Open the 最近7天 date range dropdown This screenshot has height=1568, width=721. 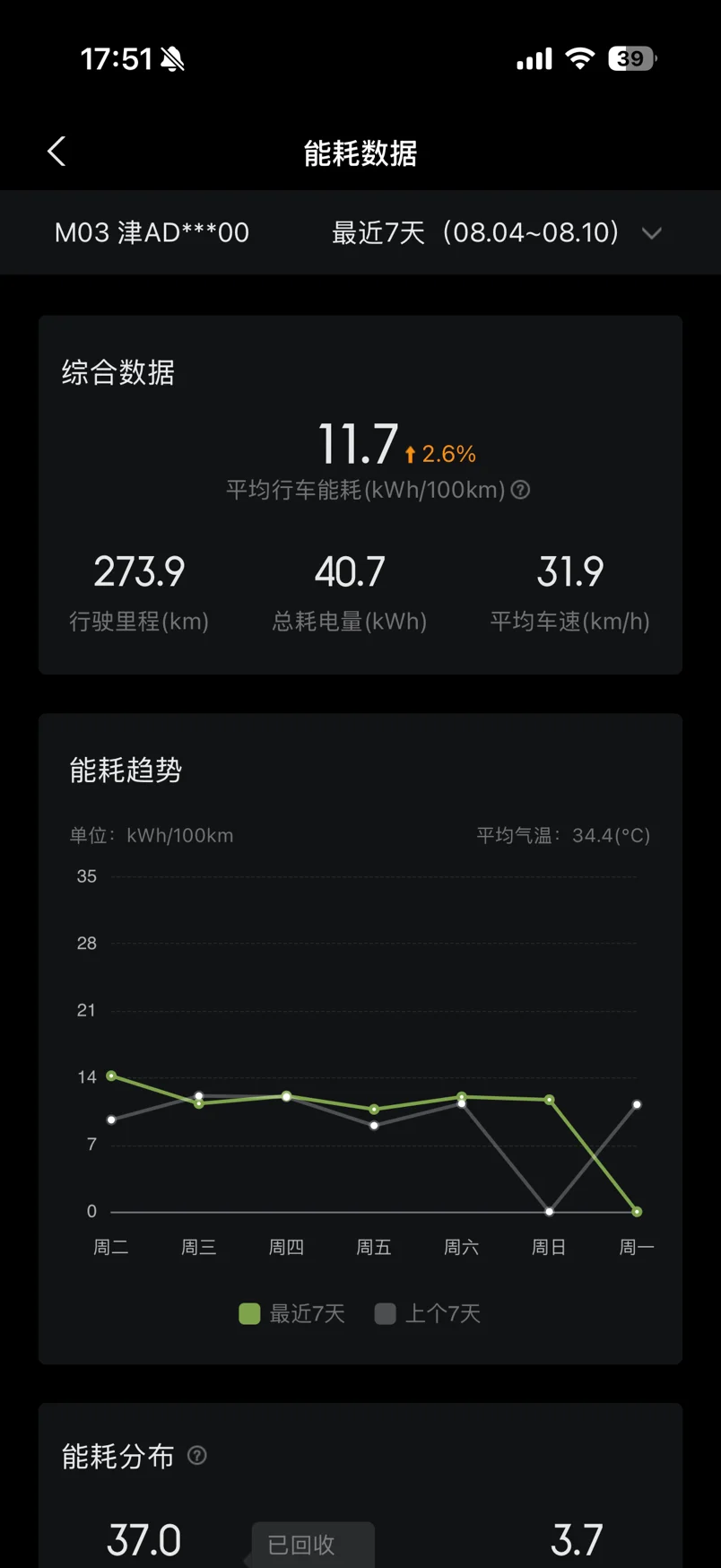point(497,233)
